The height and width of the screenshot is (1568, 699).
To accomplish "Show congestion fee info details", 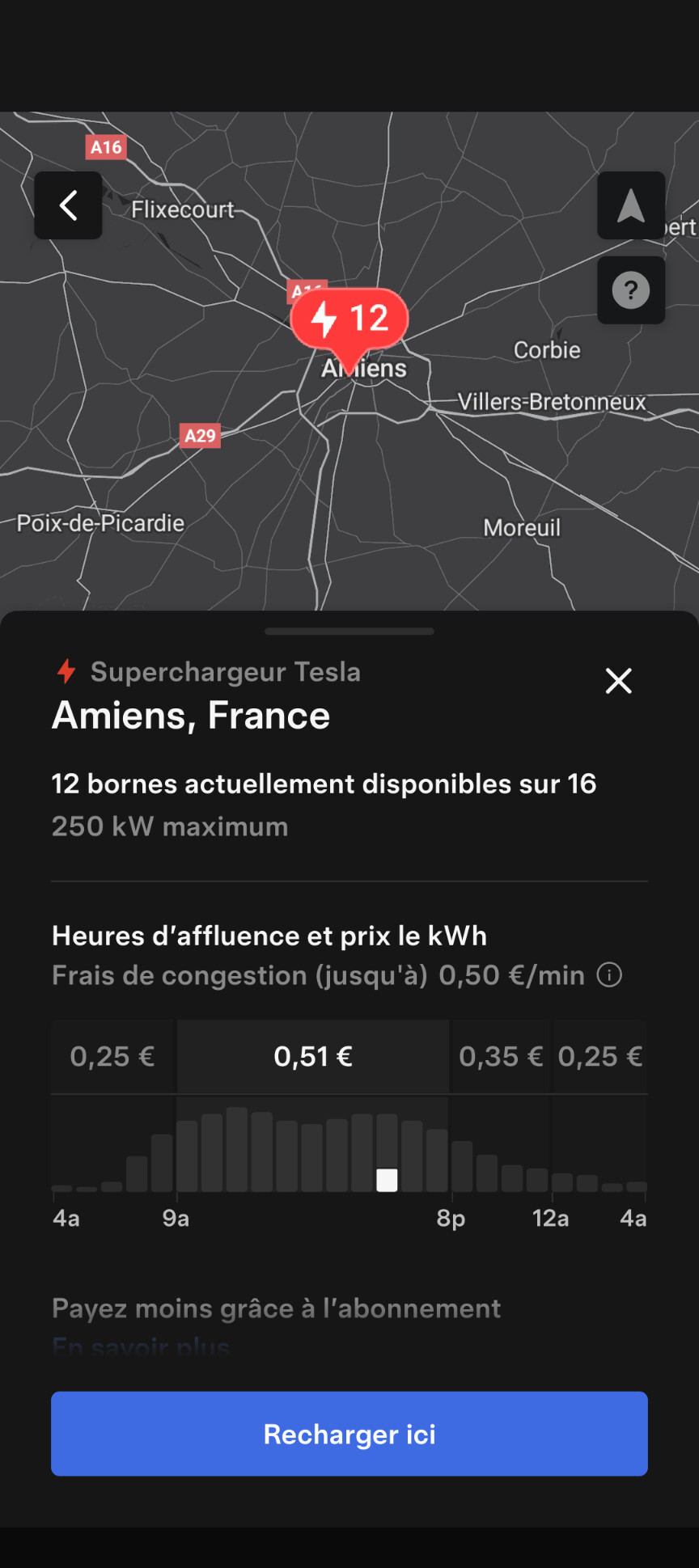I will [x=609, y=975].
